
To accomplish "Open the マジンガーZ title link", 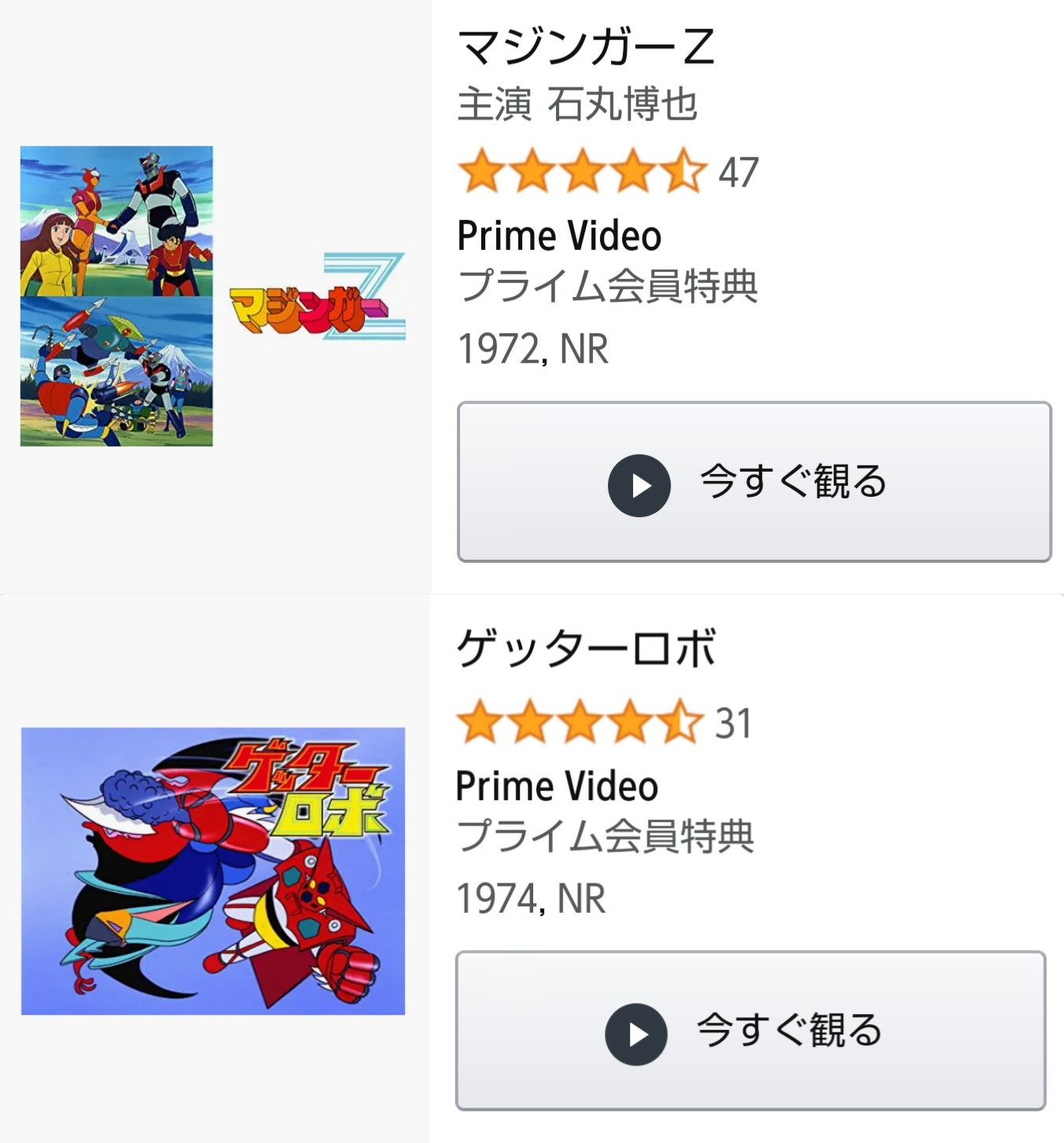I will click(x=586, y=47).
